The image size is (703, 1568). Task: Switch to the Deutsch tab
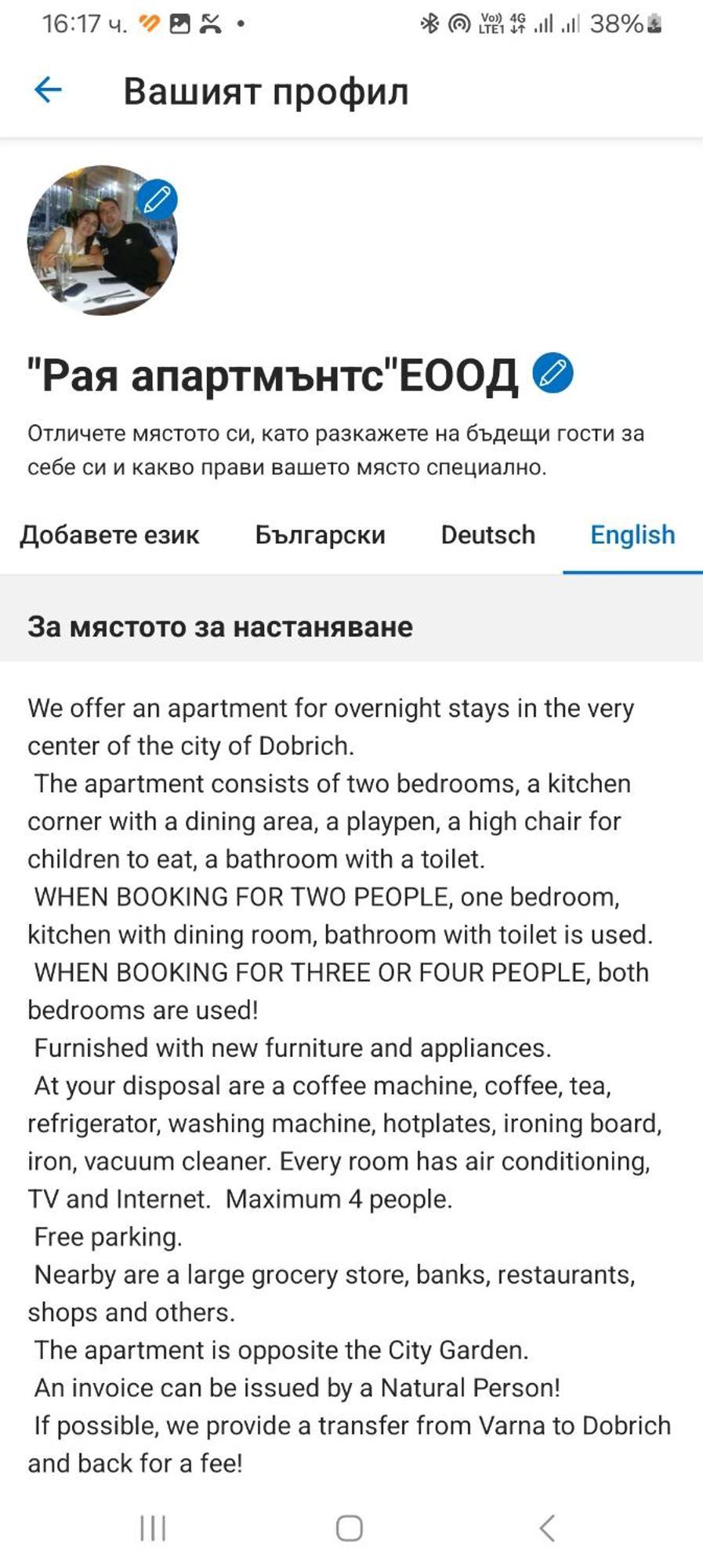pyautogui.click(x=487, y=535)
